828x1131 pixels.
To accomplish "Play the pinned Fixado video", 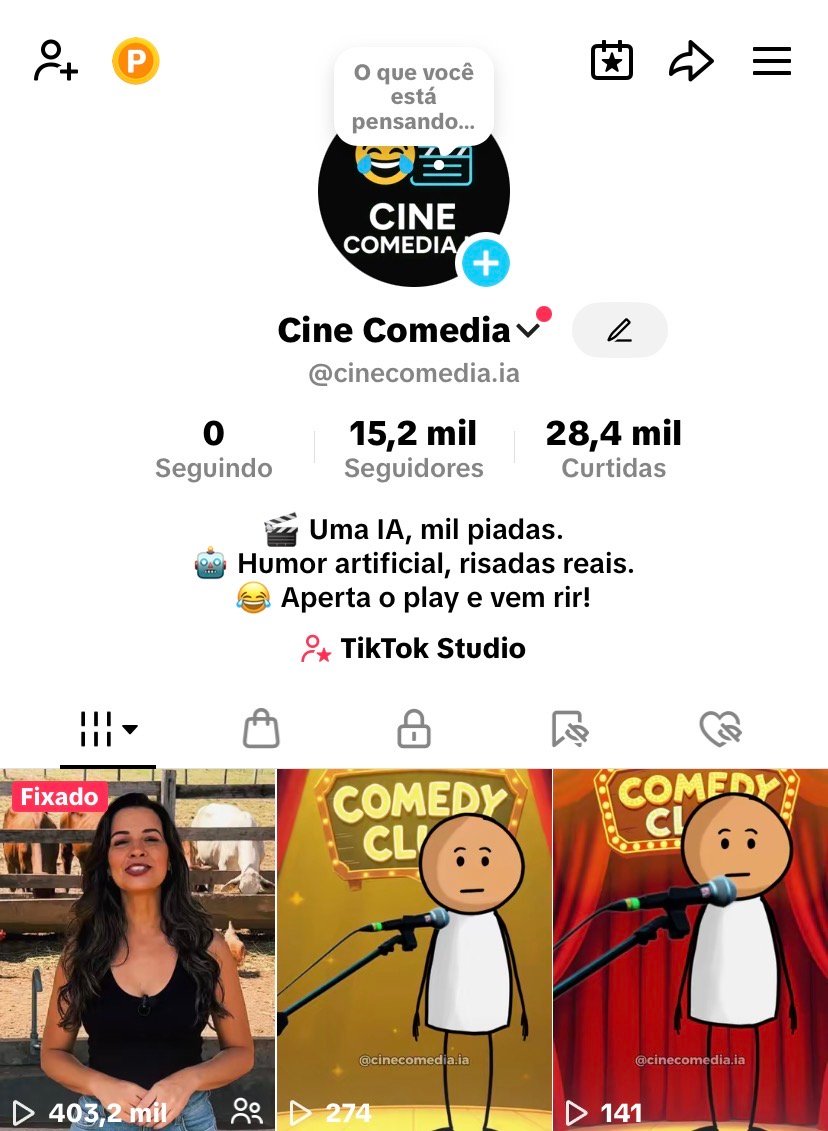I will click(137, 950).
